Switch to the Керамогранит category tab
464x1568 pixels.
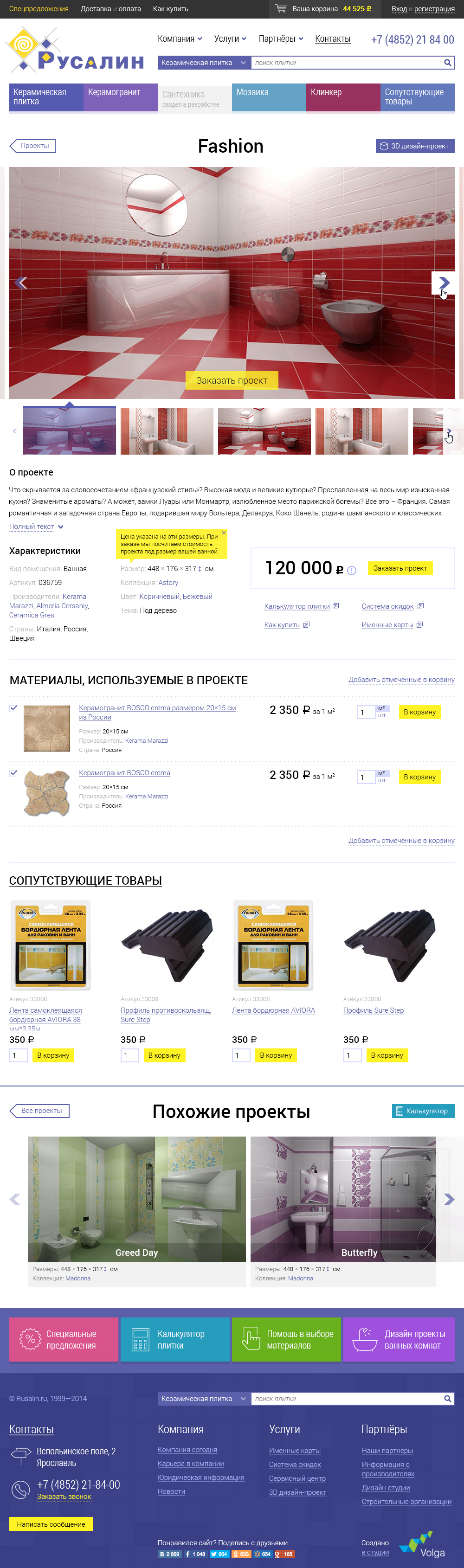[x=120, y=96]
